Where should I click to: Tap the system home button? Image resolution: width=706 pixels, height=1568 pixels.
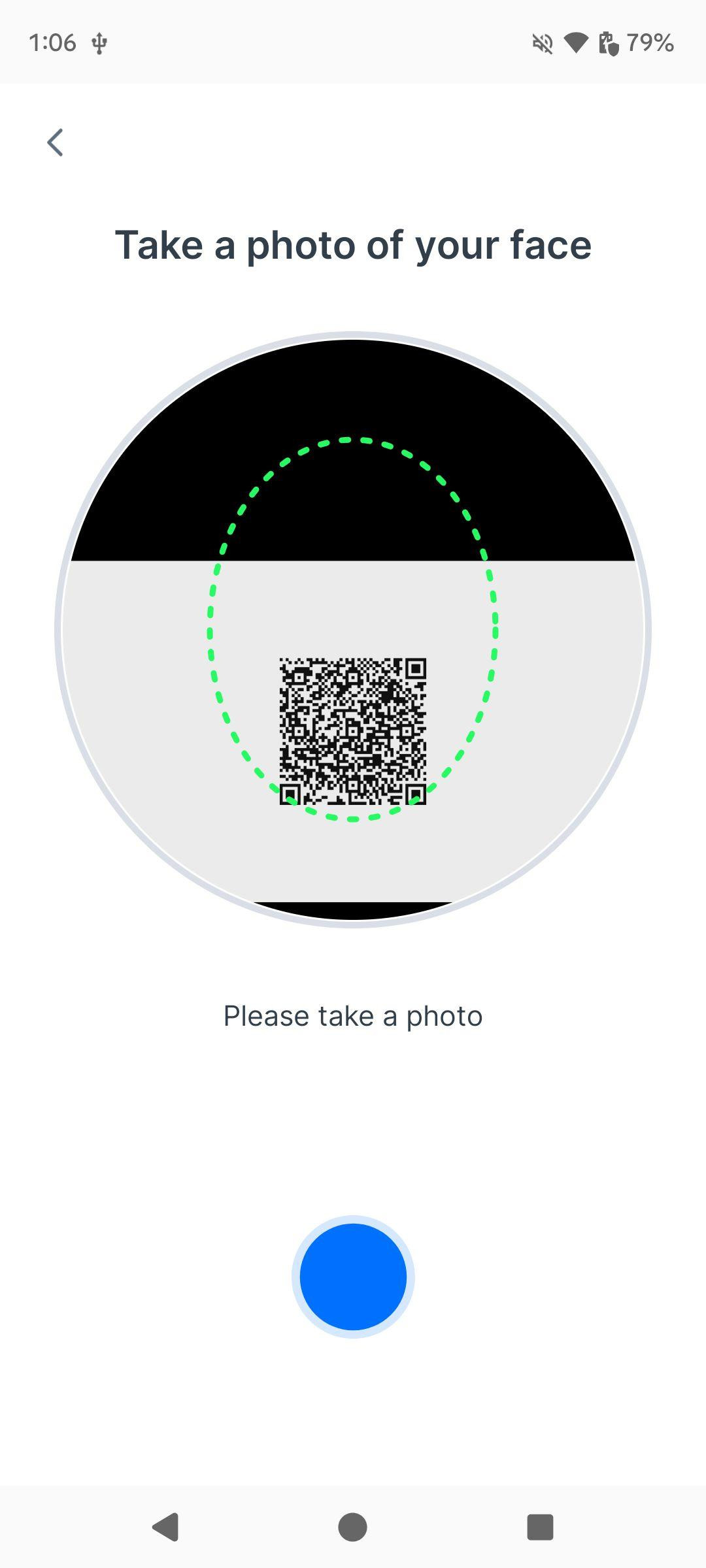[353, 1527]
